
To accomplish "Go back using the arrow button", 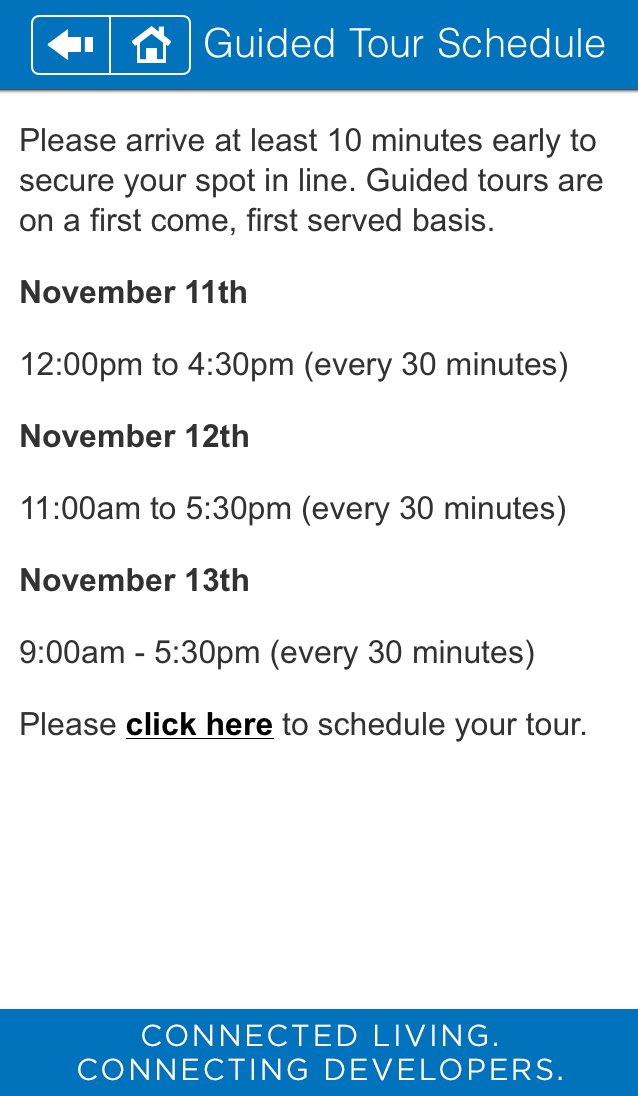I will tap(71, 45).
